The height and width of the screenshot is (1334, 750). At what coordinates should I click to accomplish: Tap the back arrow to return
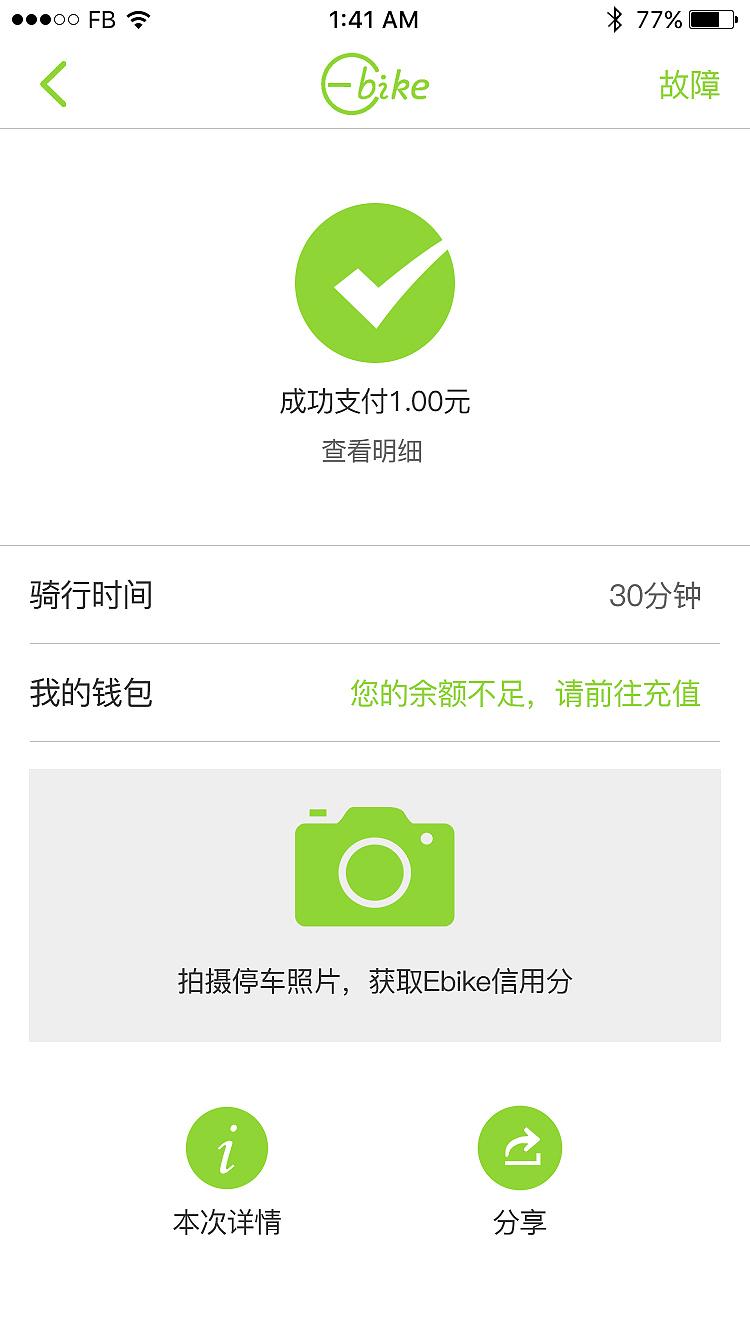coord(53,85)
